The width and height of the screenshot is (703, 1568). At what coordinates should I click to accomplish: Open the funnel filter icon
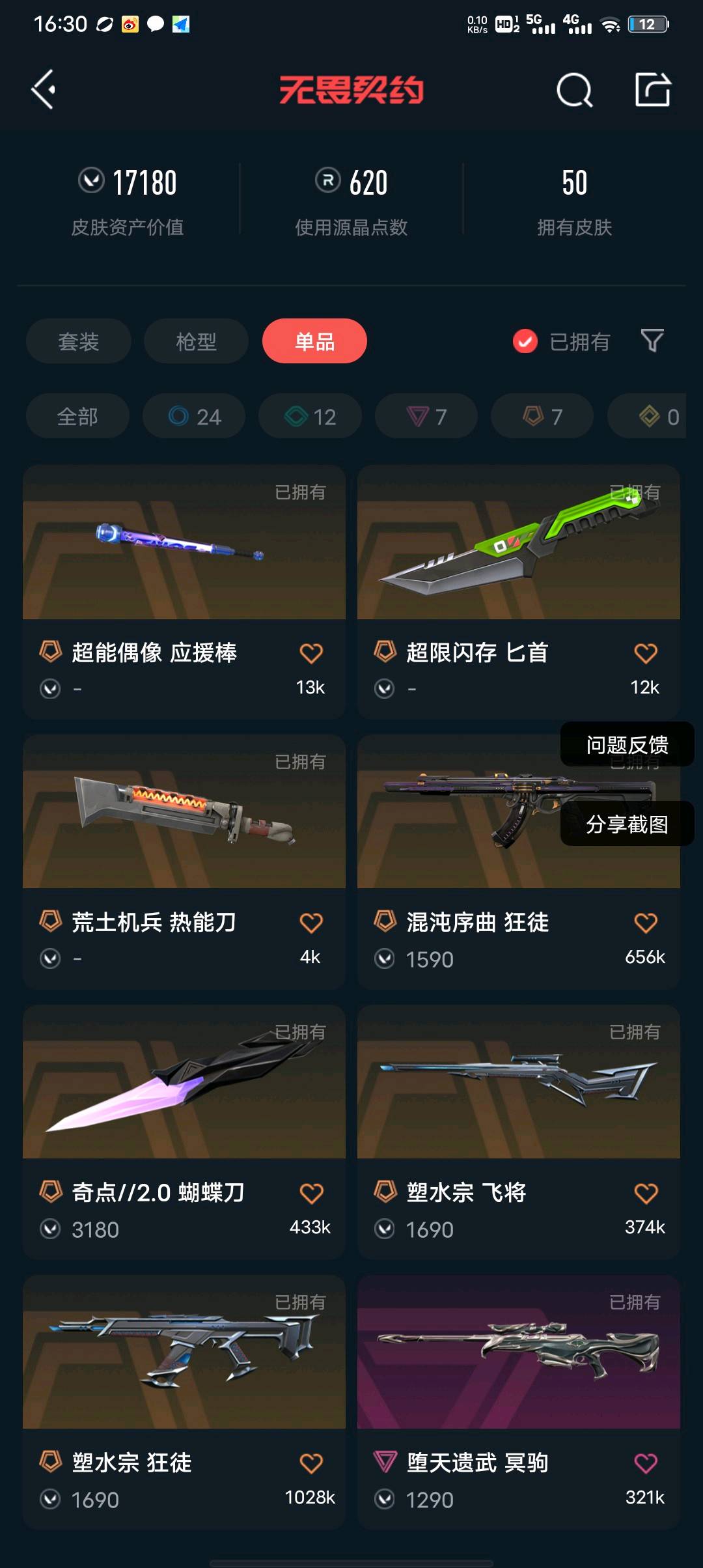tap(652, 341)
